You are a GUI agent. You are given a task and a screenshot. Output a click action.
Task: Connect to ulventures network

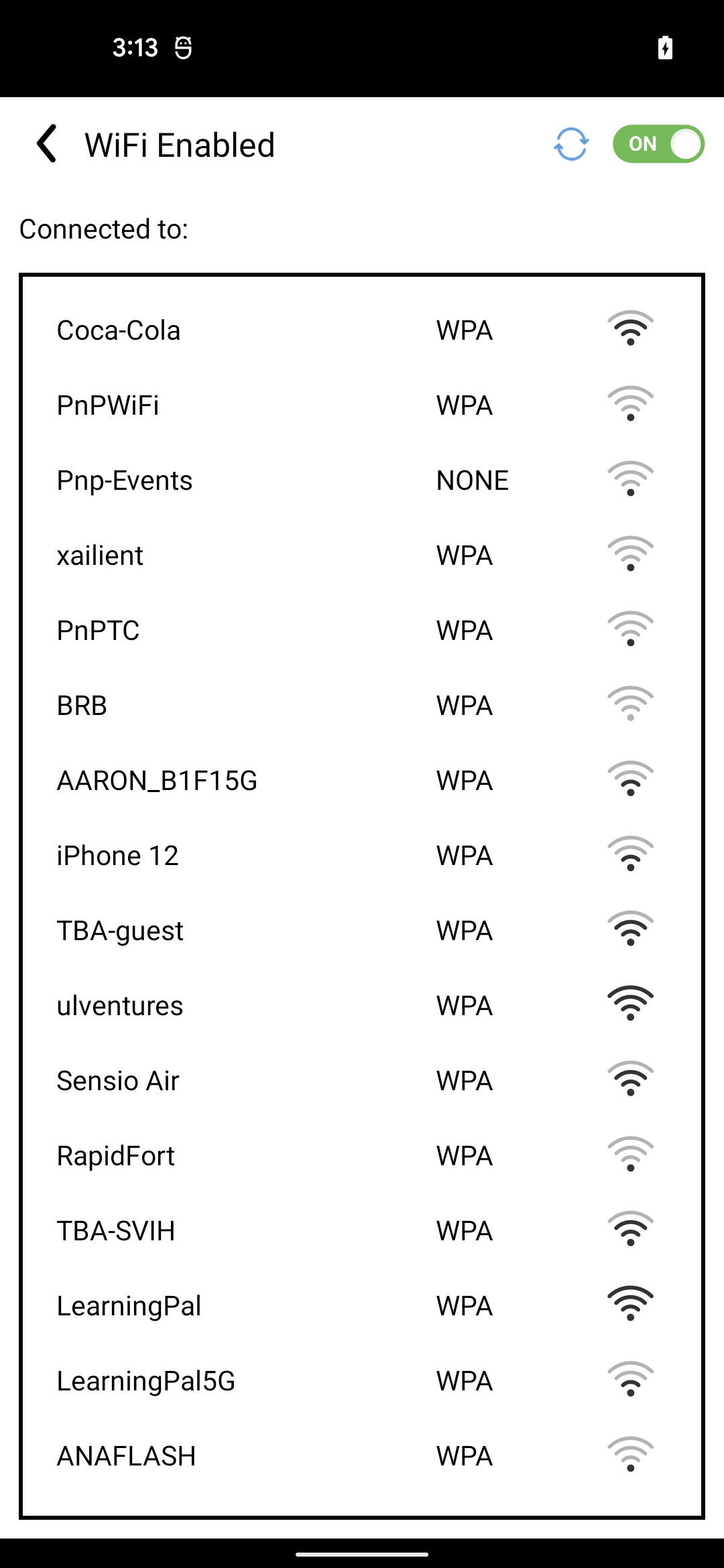coord(362,1006)
